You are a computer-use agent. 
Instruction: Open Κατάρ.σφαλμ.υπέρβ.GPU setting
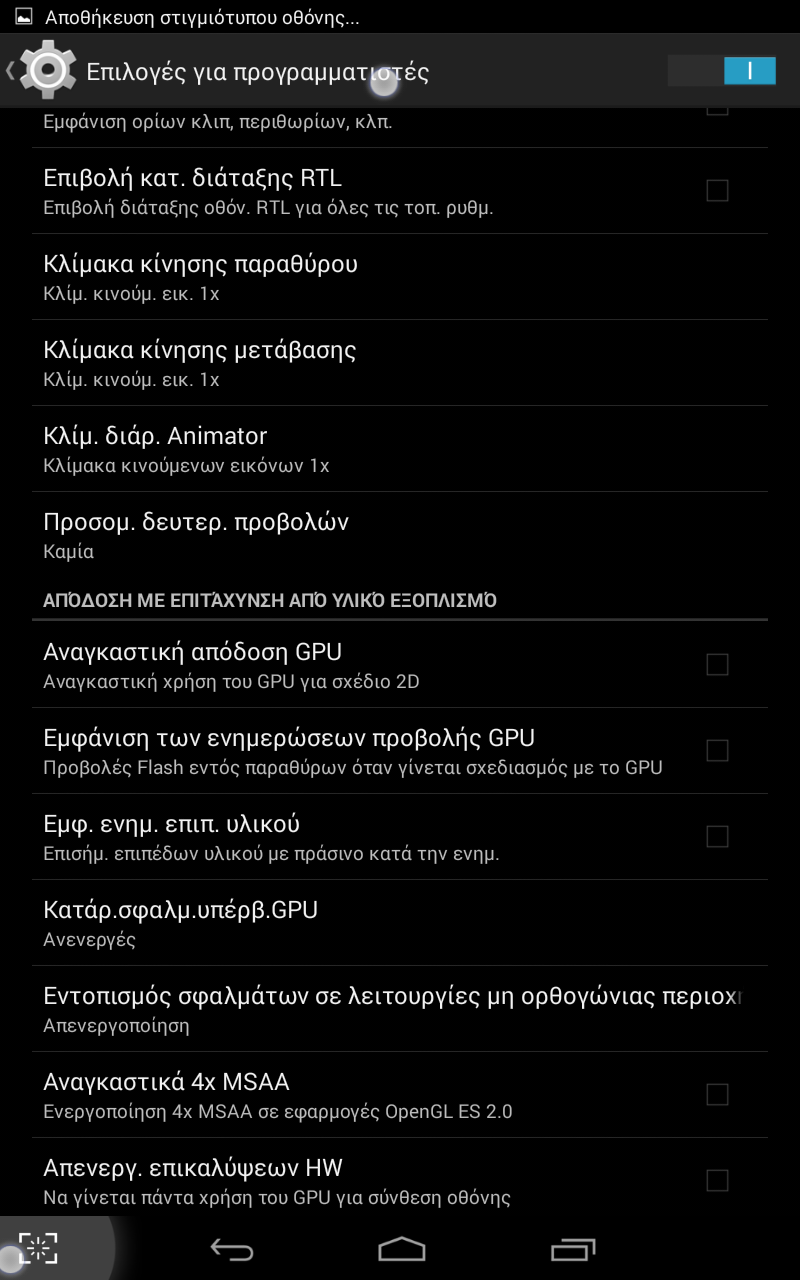point(400,923)
